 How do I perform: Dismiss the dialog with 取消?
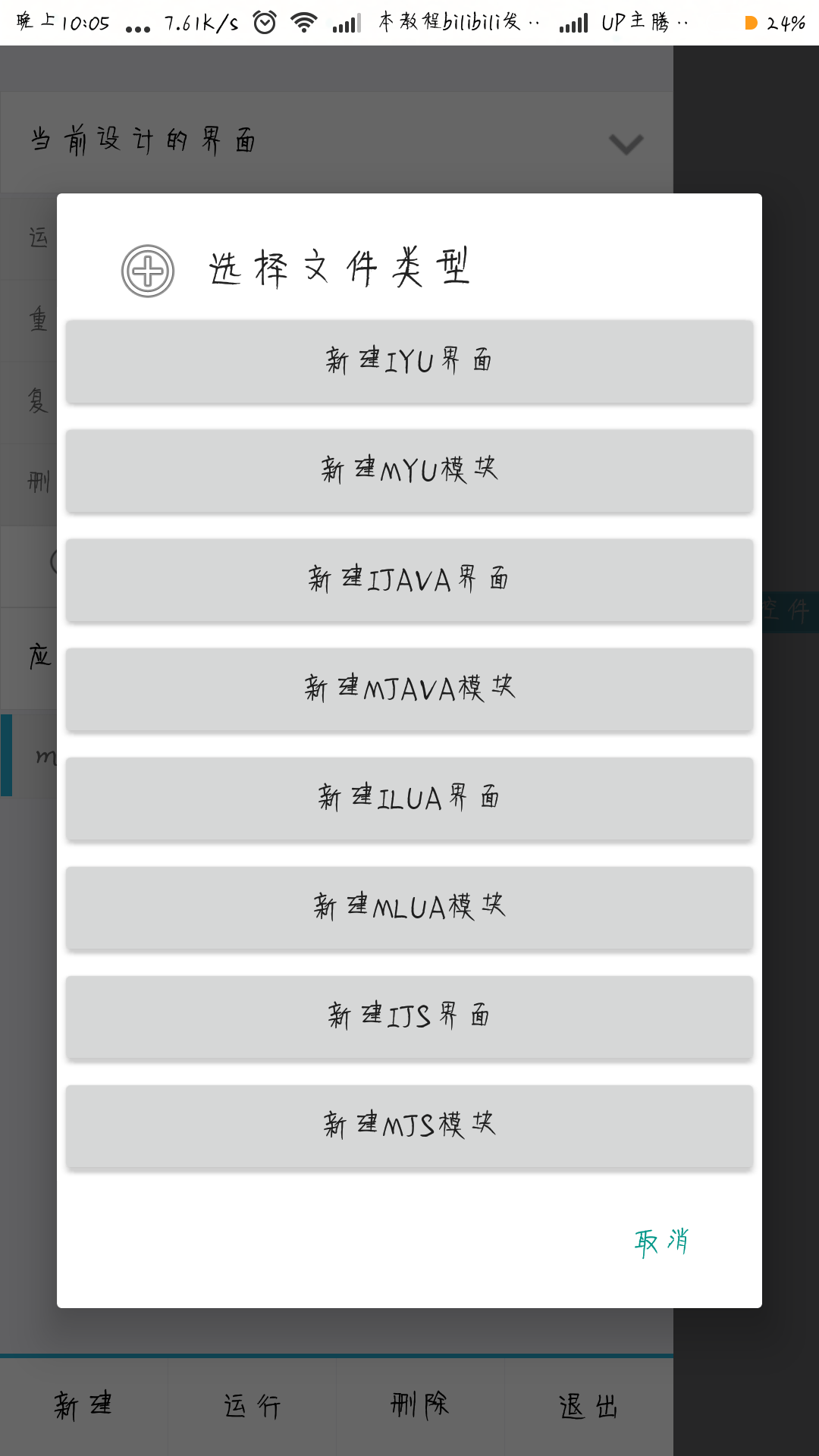pyautogui.click(x=661, y=1242)
